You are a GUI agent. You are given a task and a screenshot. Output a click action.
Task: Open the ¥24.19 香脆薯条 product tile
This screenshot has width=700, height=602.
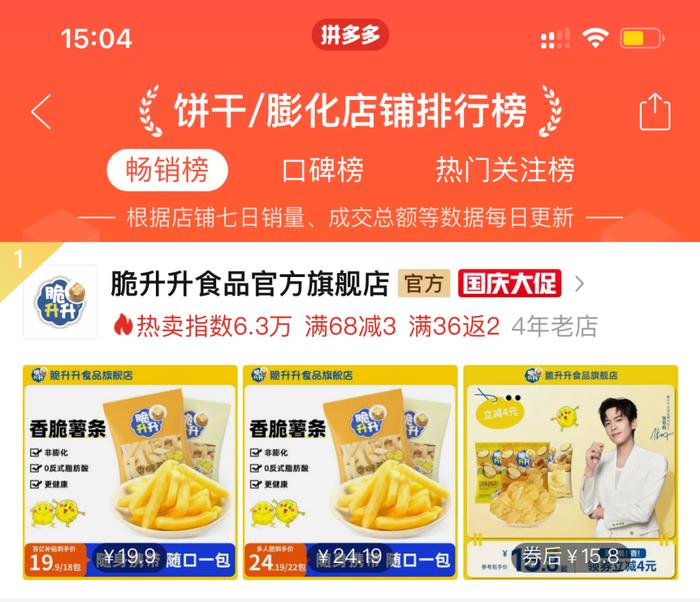(350, 472)
